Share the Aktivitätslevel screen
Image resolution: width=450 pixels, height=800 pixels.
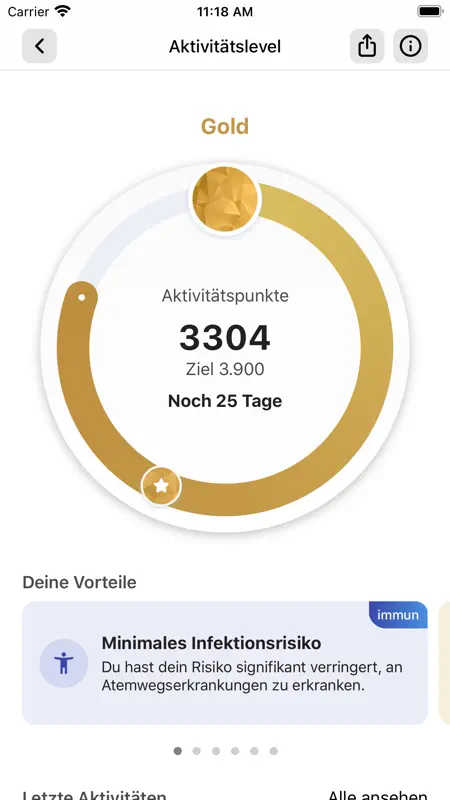[x=367, y=46]
